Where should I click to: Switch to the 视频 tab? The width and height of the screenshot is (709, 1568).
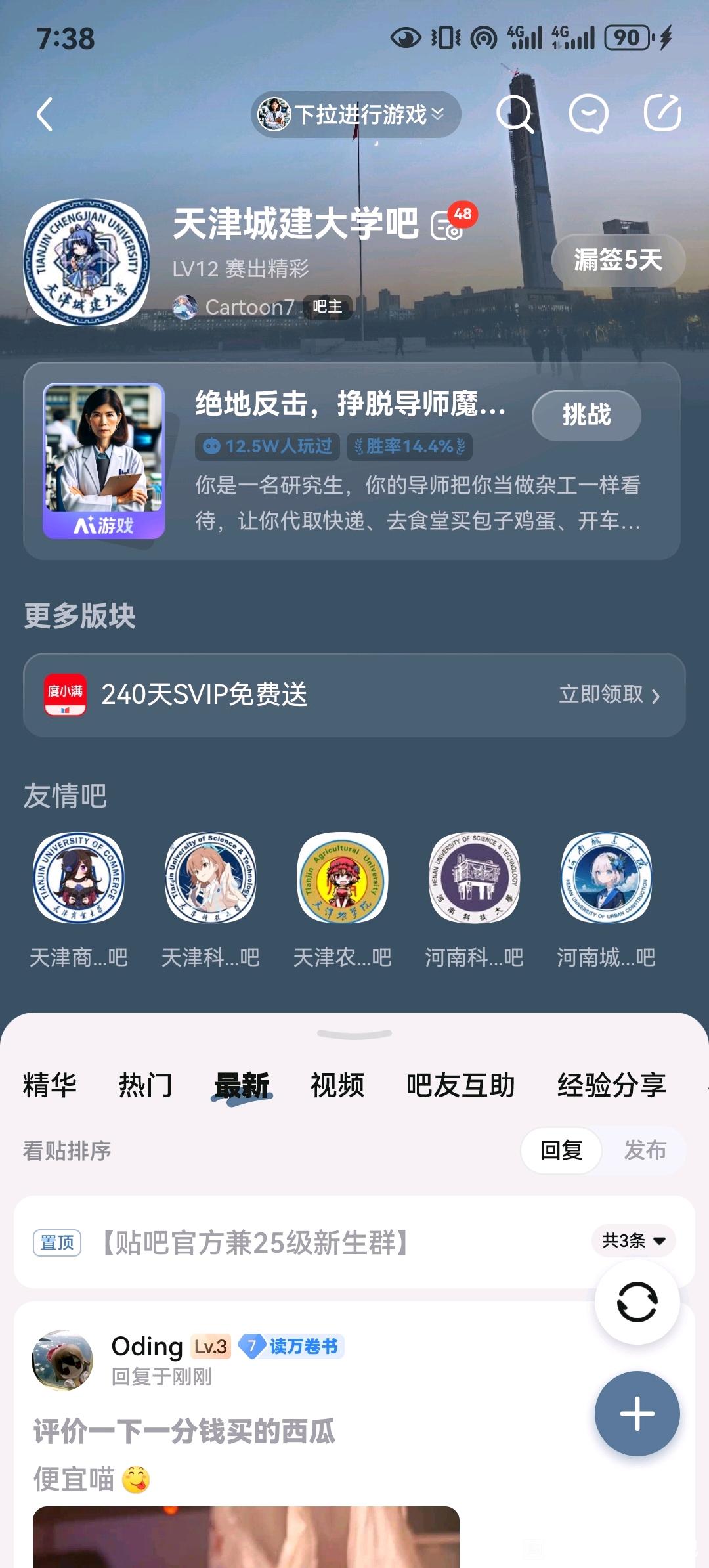337,1085
